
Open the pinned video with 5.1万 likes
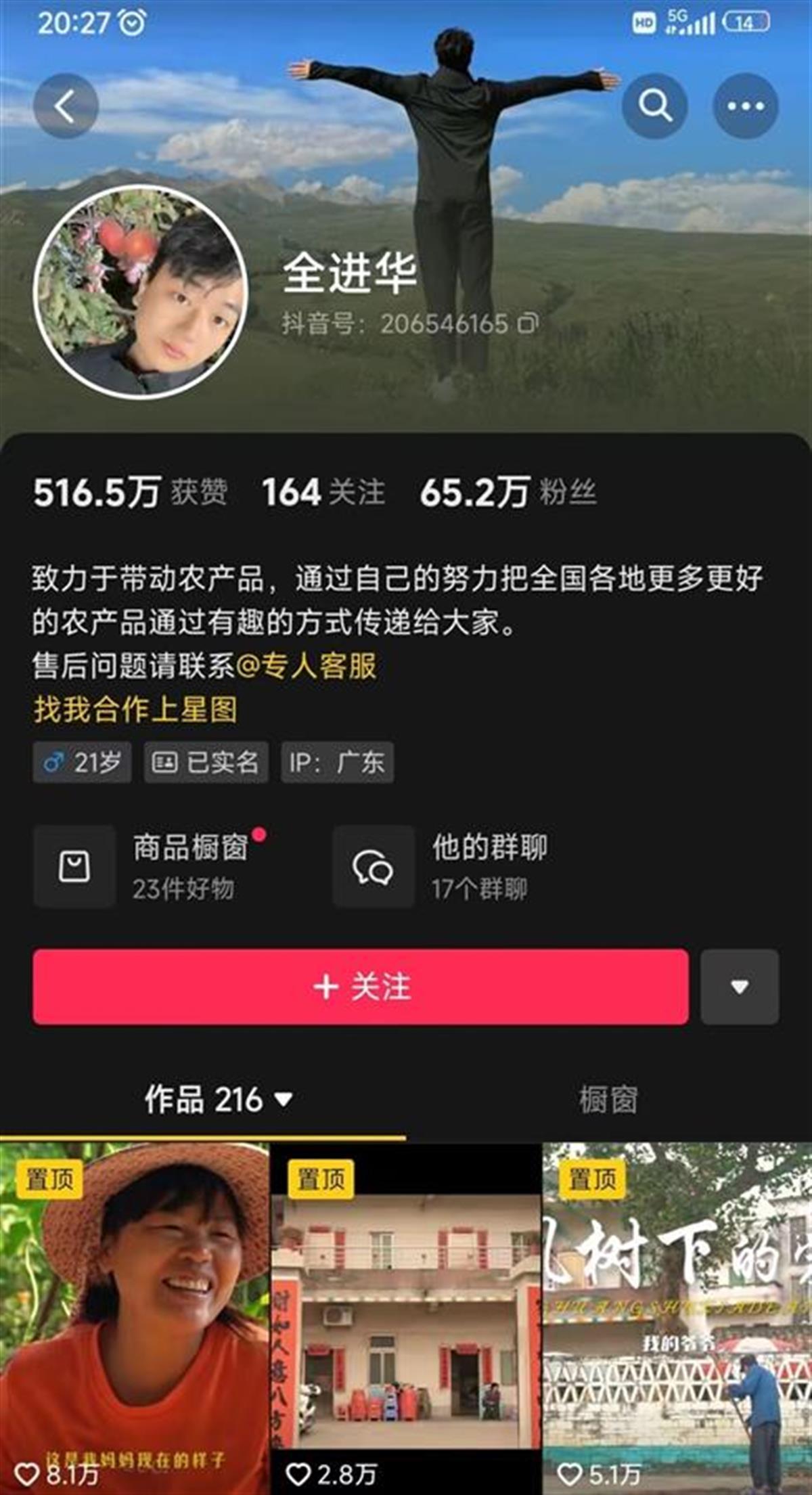click(677, 1320)
